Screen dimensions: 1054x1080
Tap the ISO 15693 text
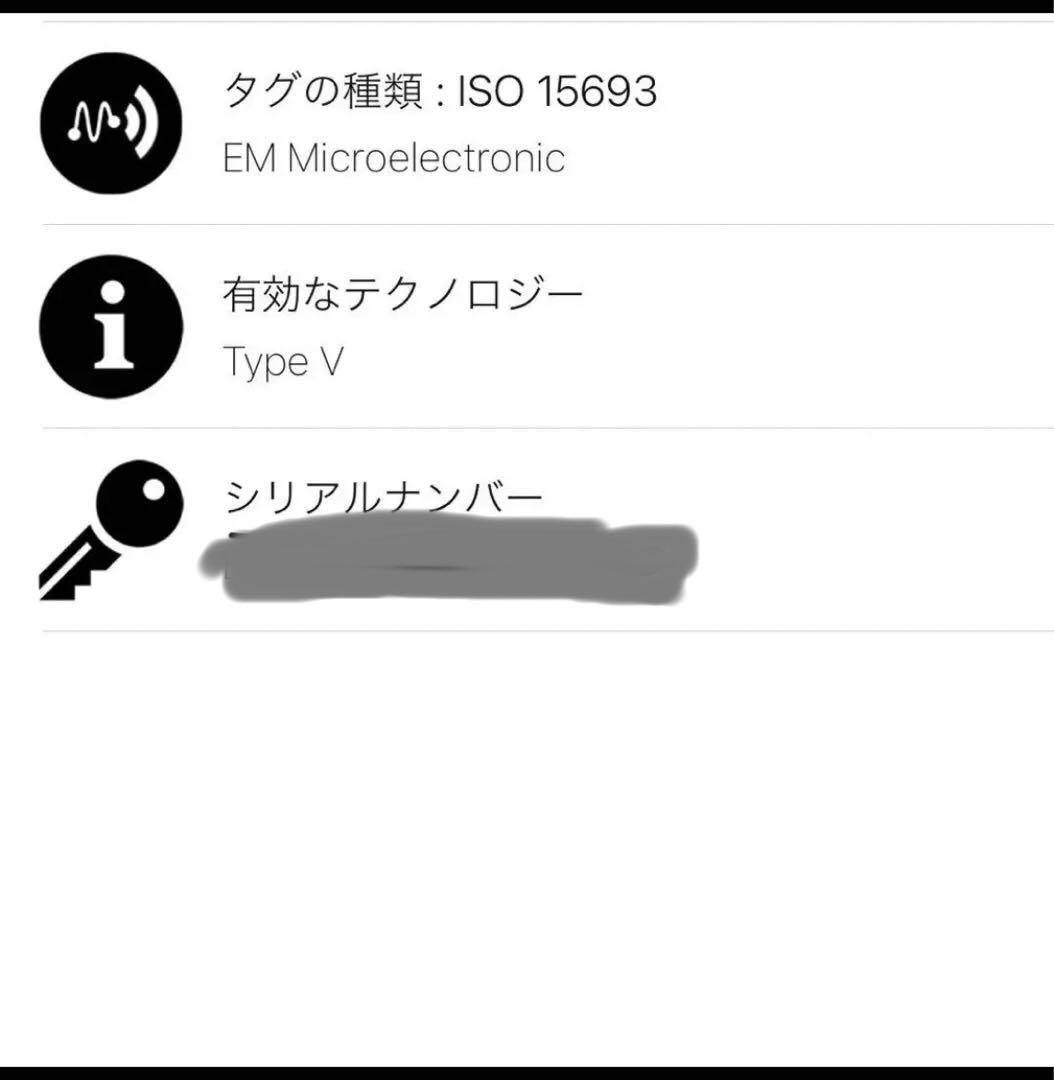(556, 92)
